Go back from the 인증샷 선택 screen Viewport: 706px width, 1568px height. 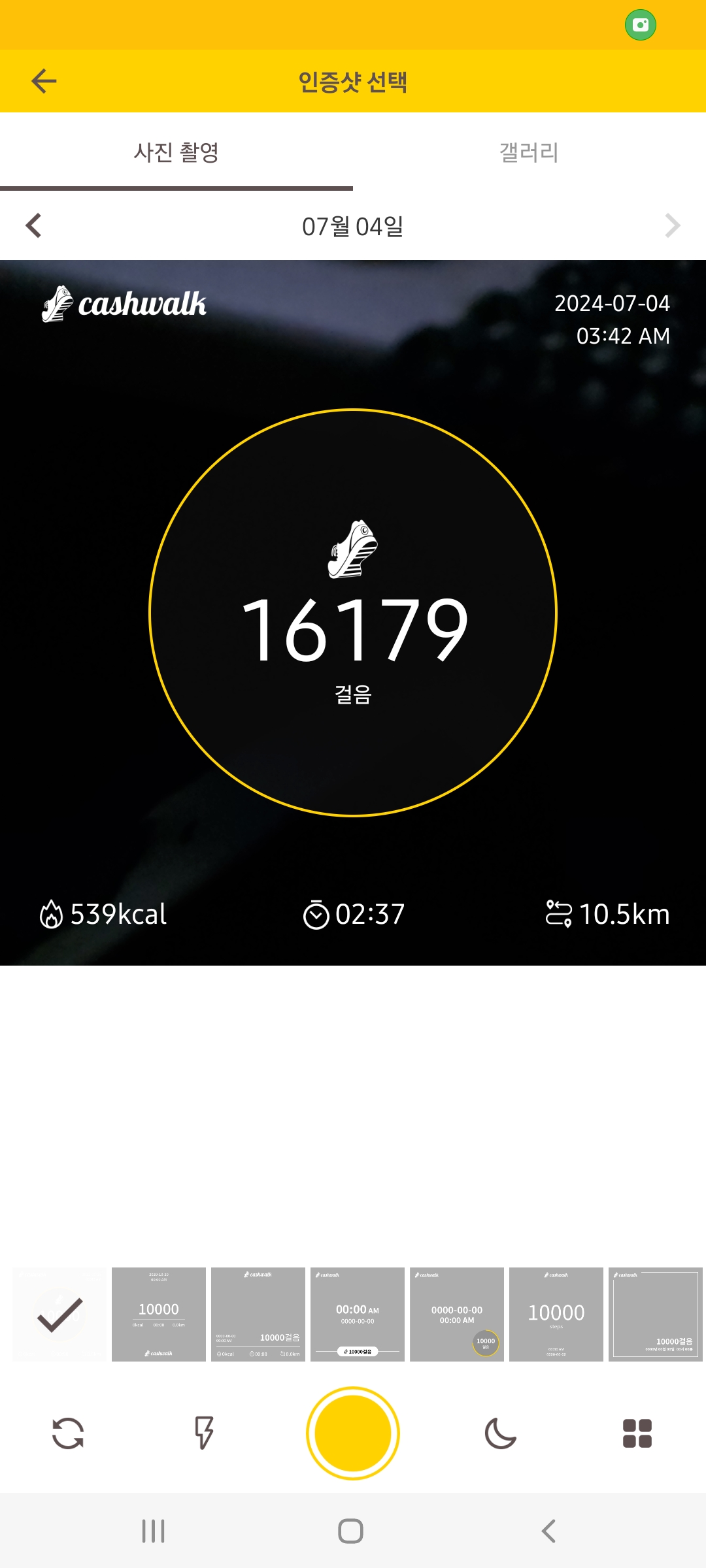pos(44,81)
